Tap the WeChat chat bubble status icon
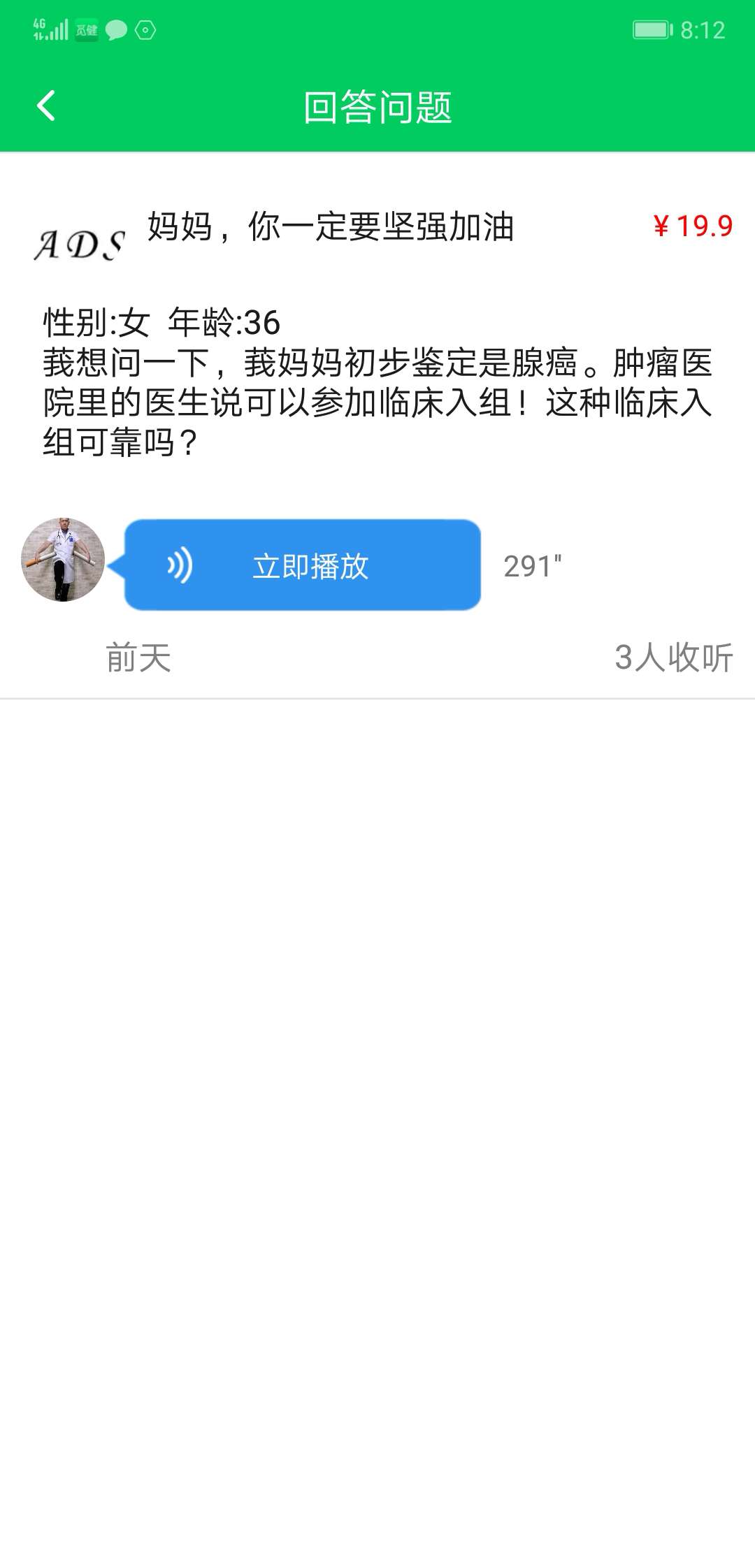The image size is (755, 1568). coord(116,30)
